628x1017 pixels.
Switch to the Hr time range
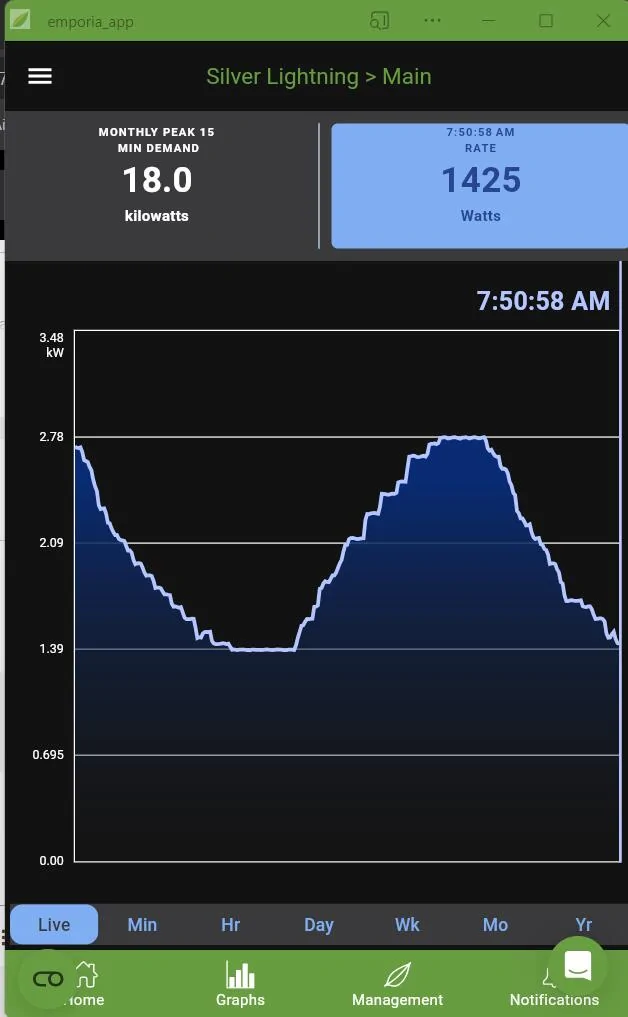click(230, 924)
